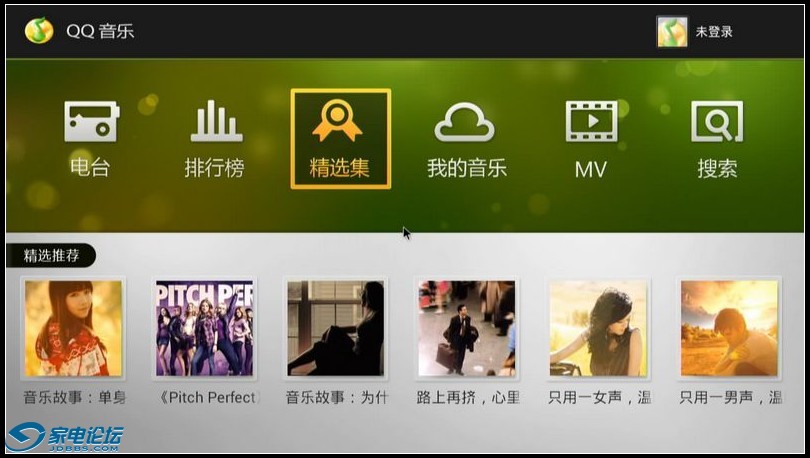Open the Pitch Perfect collection card

point(205,328)
